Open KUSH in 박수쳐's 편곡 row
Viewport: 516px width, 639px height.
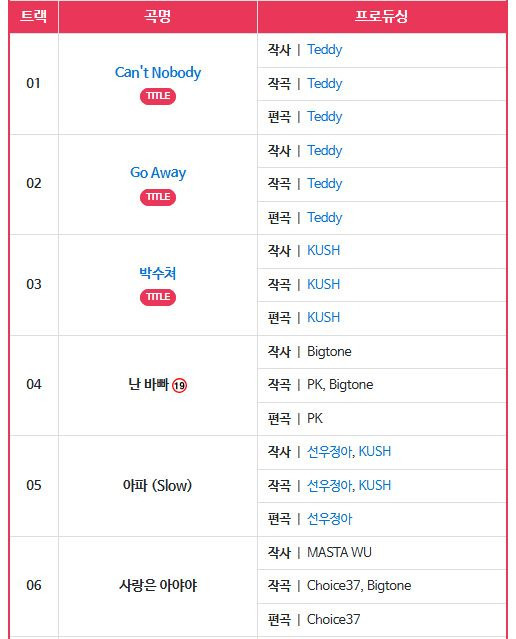tap(323, 317)
